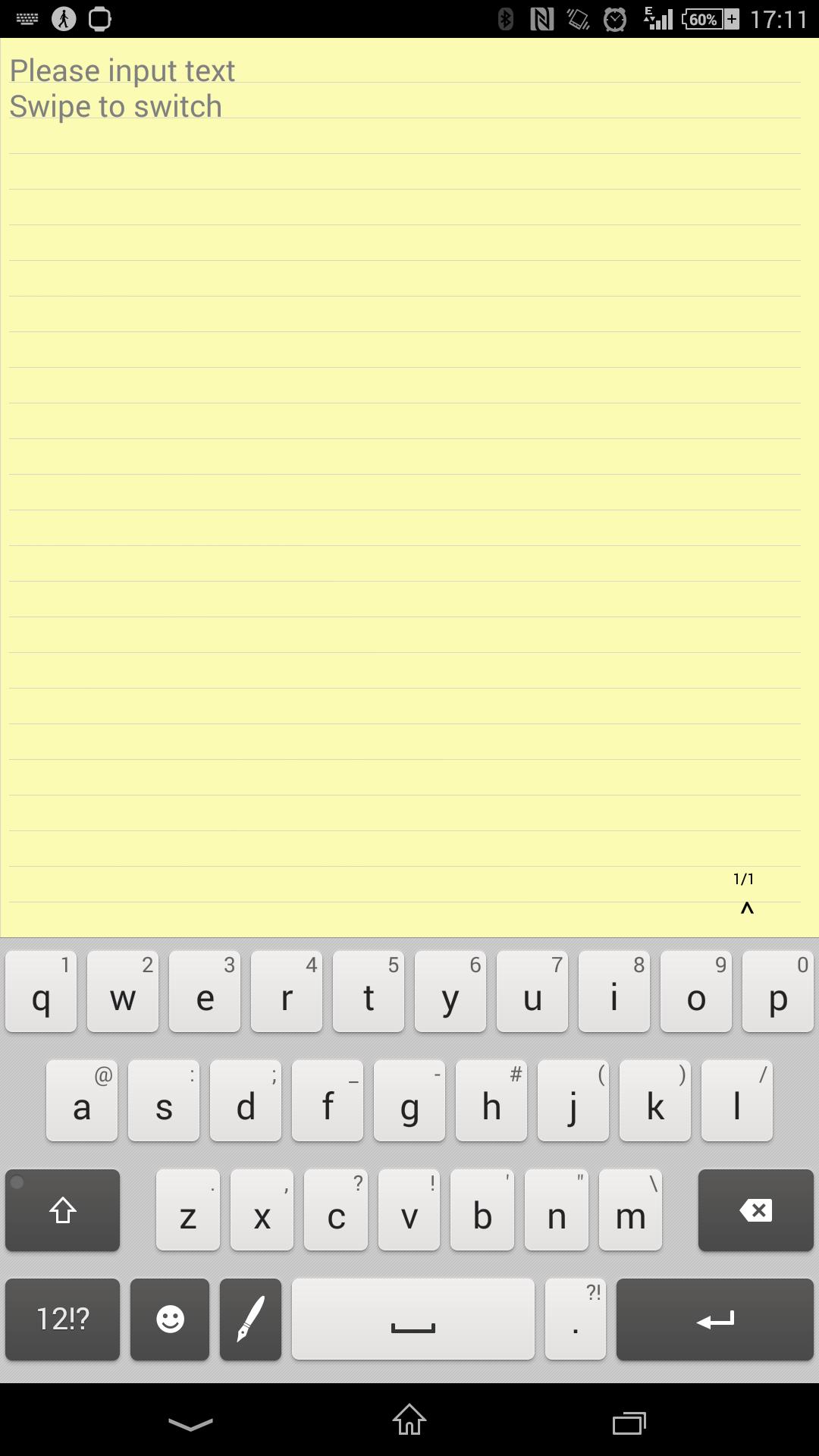Image resolution: width=819 pixels, height=1456 pixels.
Task: Tap the 1/1 page indicator
Action: (x=744, y=879)
